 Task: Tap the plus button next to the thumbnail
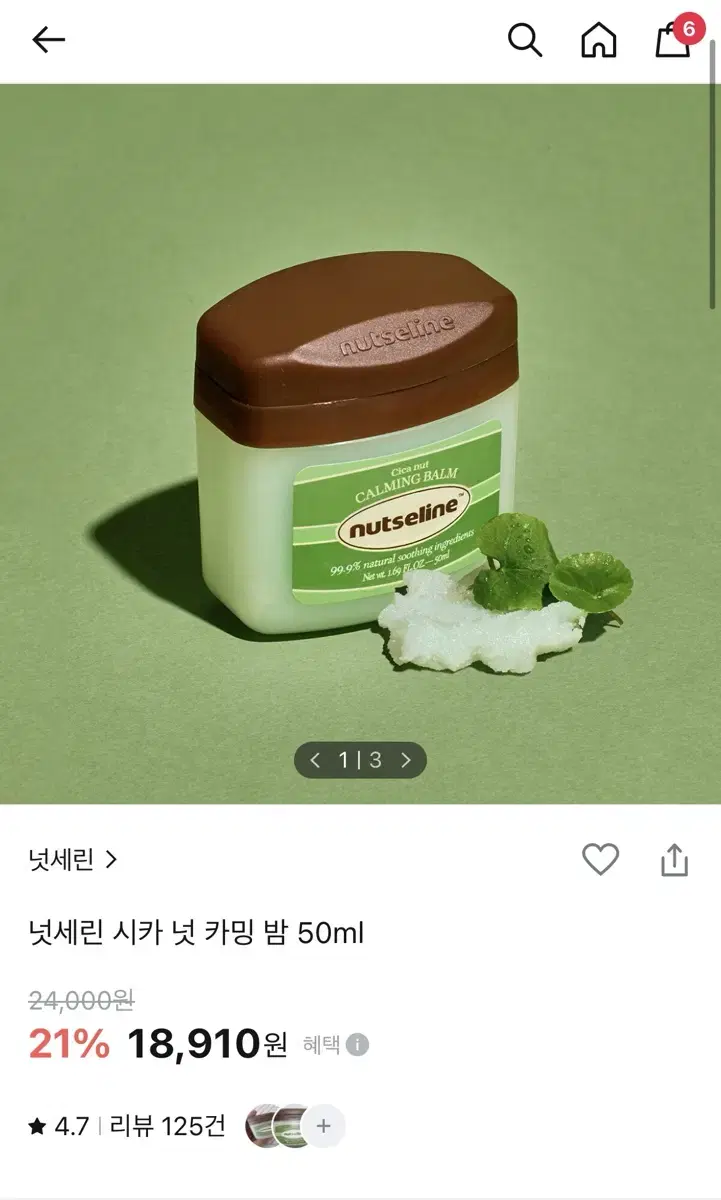tap(322, 1126)
